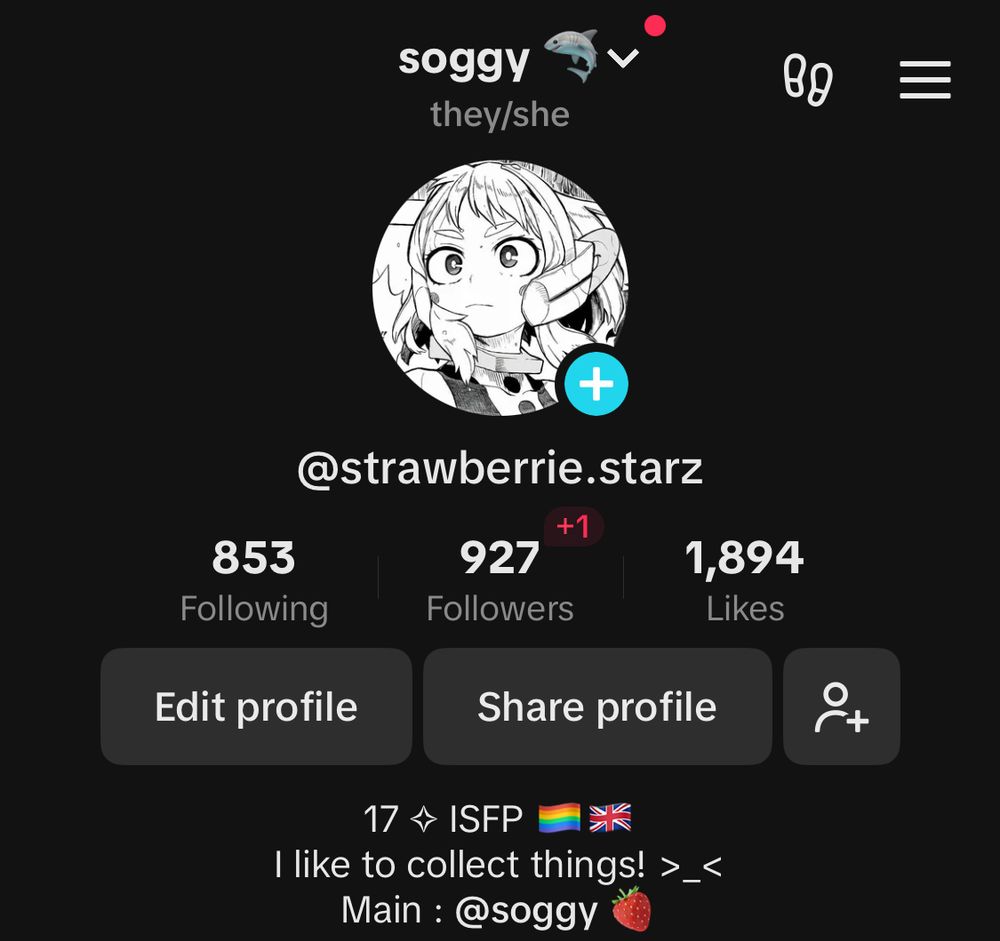View the 927 Followers list
1000x941 pixels.
coord(500,579)
